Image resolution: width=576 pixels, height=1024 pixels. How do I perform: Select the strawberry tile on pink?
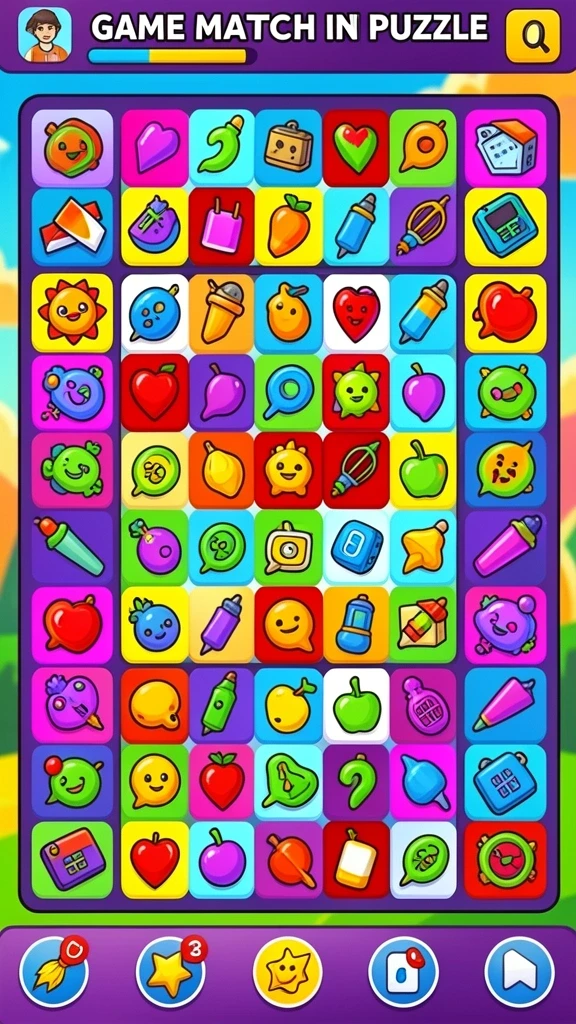pyautogui.click(x=221, y=782)
